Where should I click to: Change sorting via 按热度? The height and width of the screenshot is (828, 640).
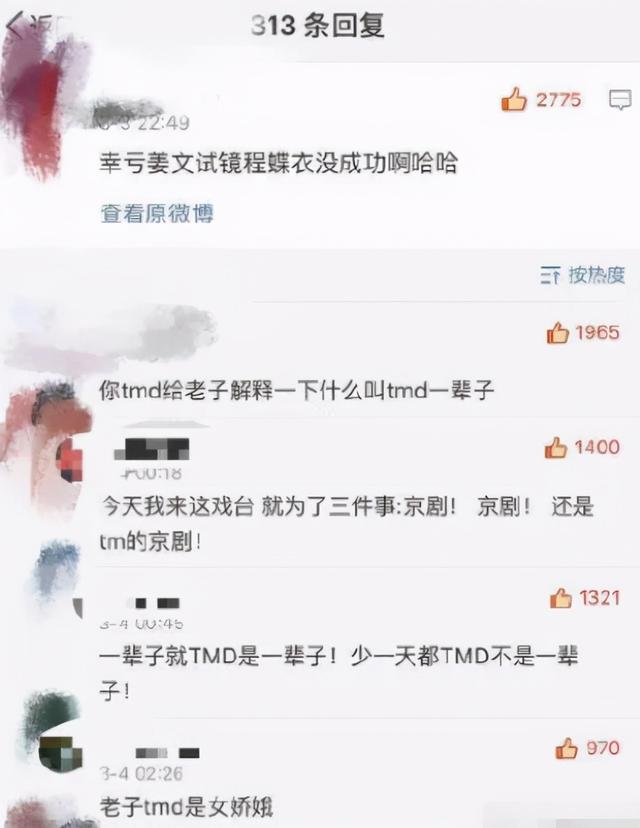[x=583, y=275]
